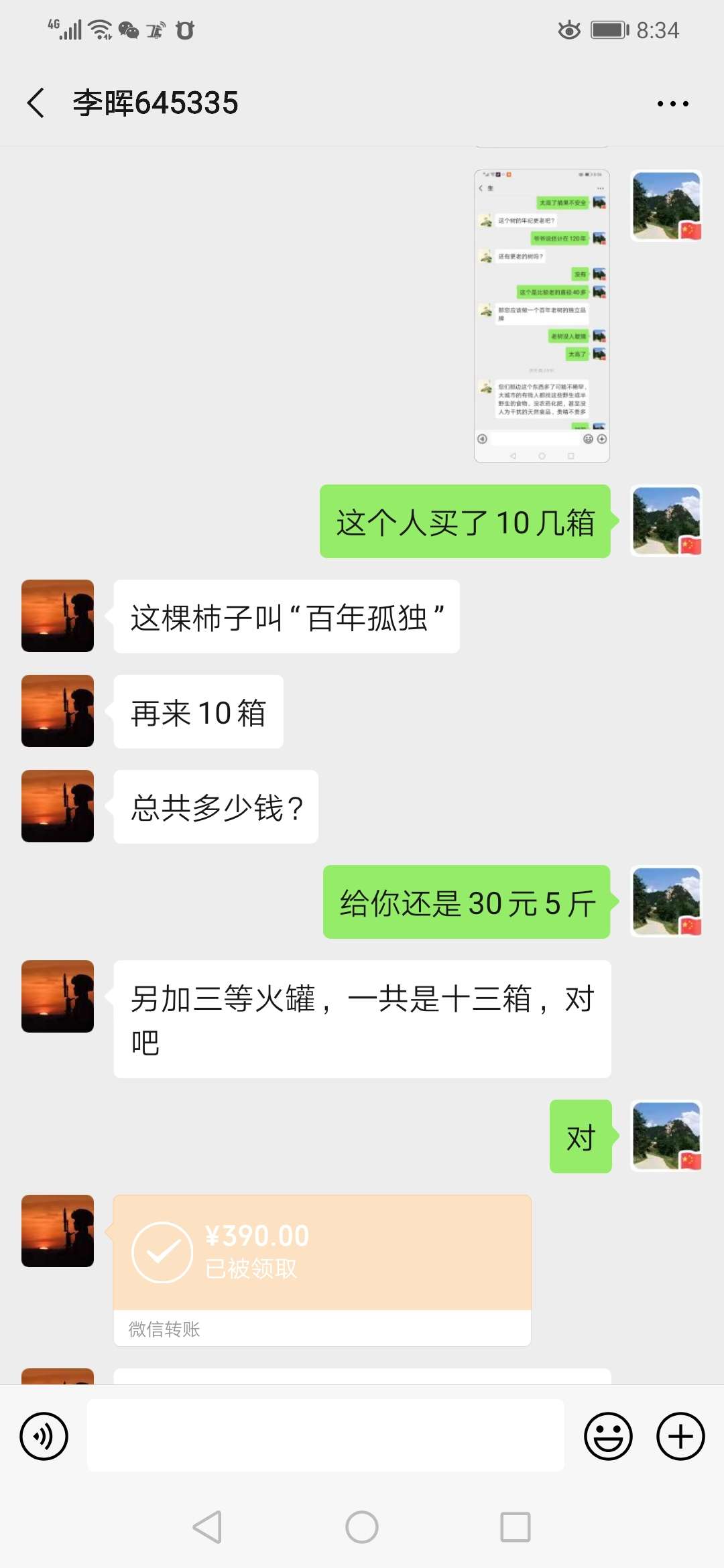Open recent apps from navigation bar
Screen dimensions: 724x1568
tap(515, 1527)
